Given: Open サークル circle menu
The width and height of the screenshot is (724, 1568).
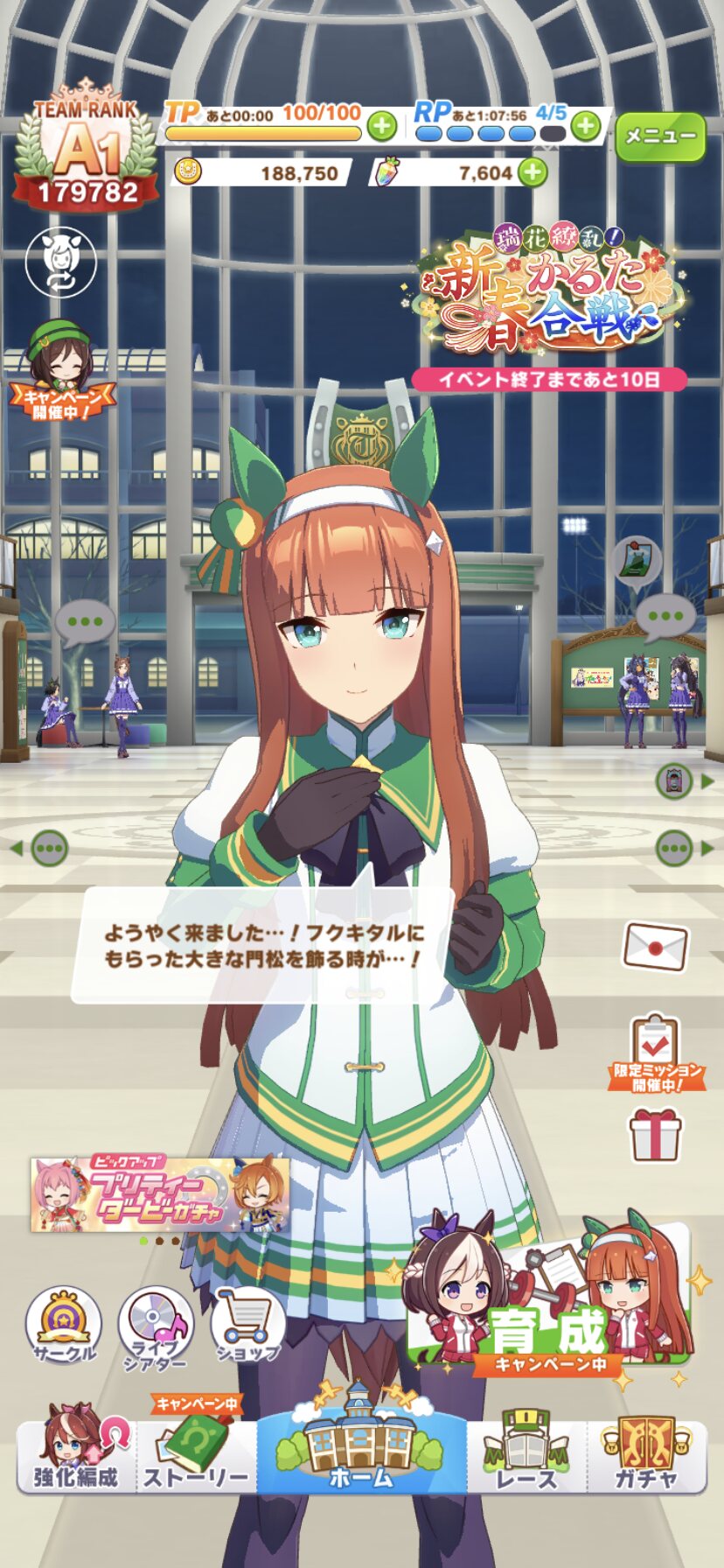Looking at the screenshot, I should tap(64, 1326).
